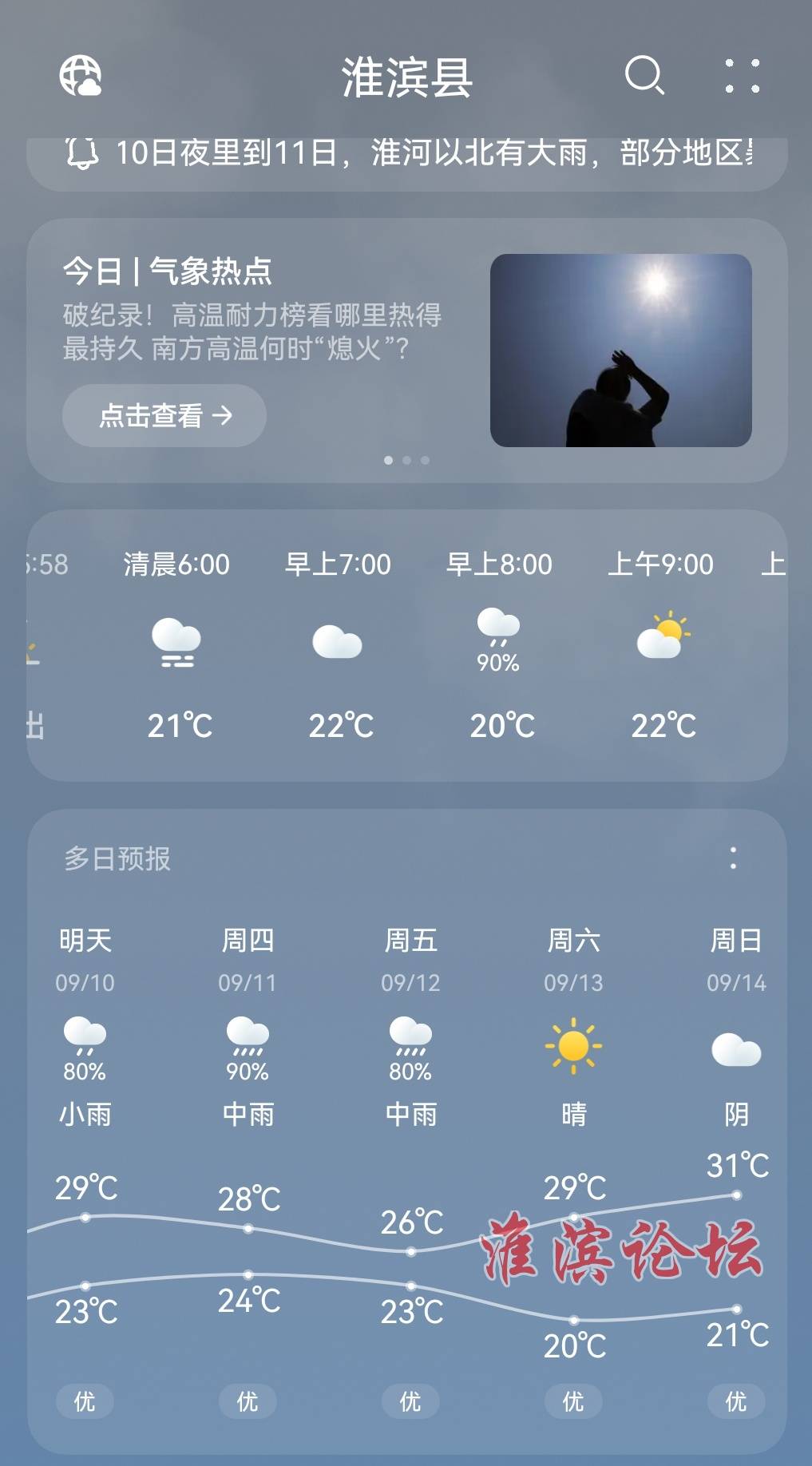Open the city management globe icon
Image resolution: width=812 pixels, height=1466 pixels.
(80, 77)
